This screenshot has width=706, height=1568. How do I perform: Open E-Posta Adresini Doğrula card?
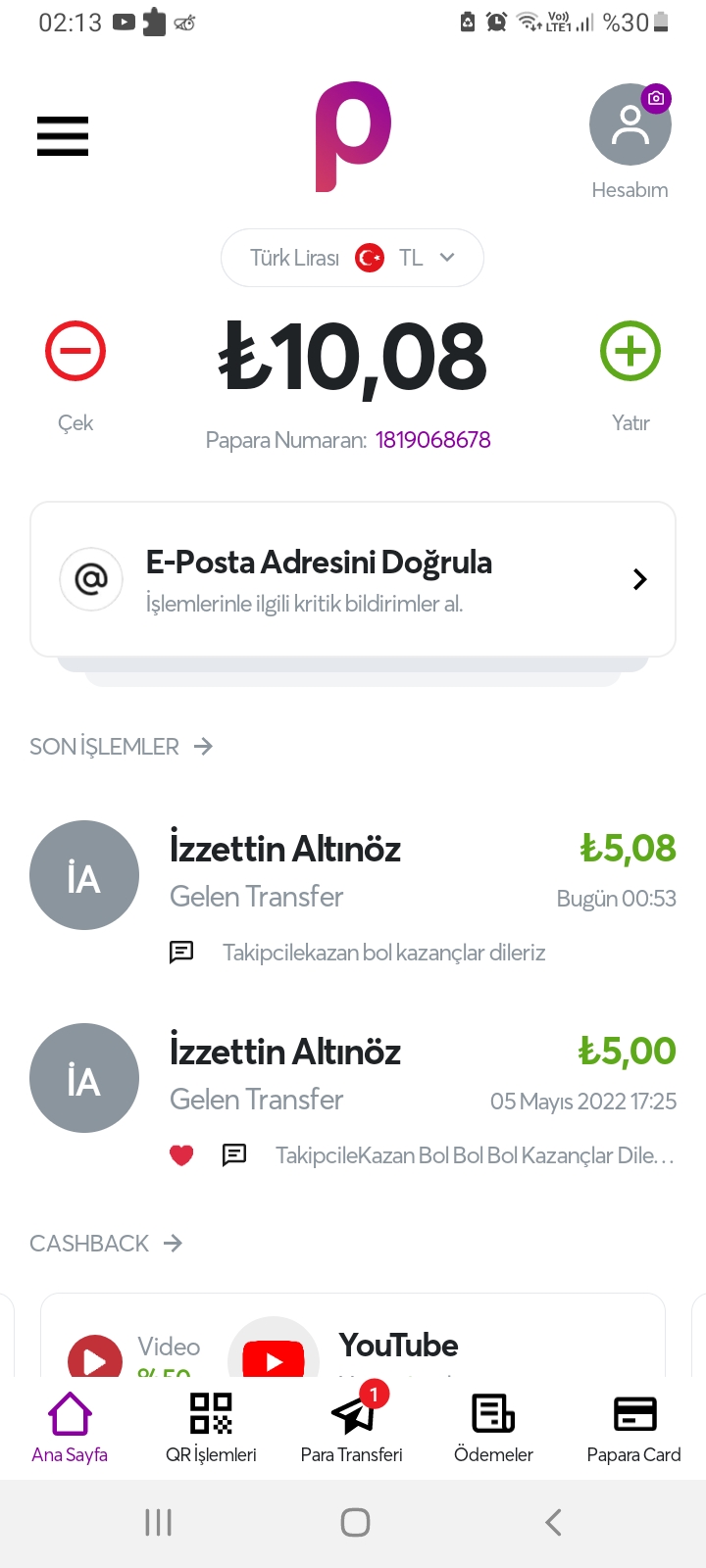point(353,579)
